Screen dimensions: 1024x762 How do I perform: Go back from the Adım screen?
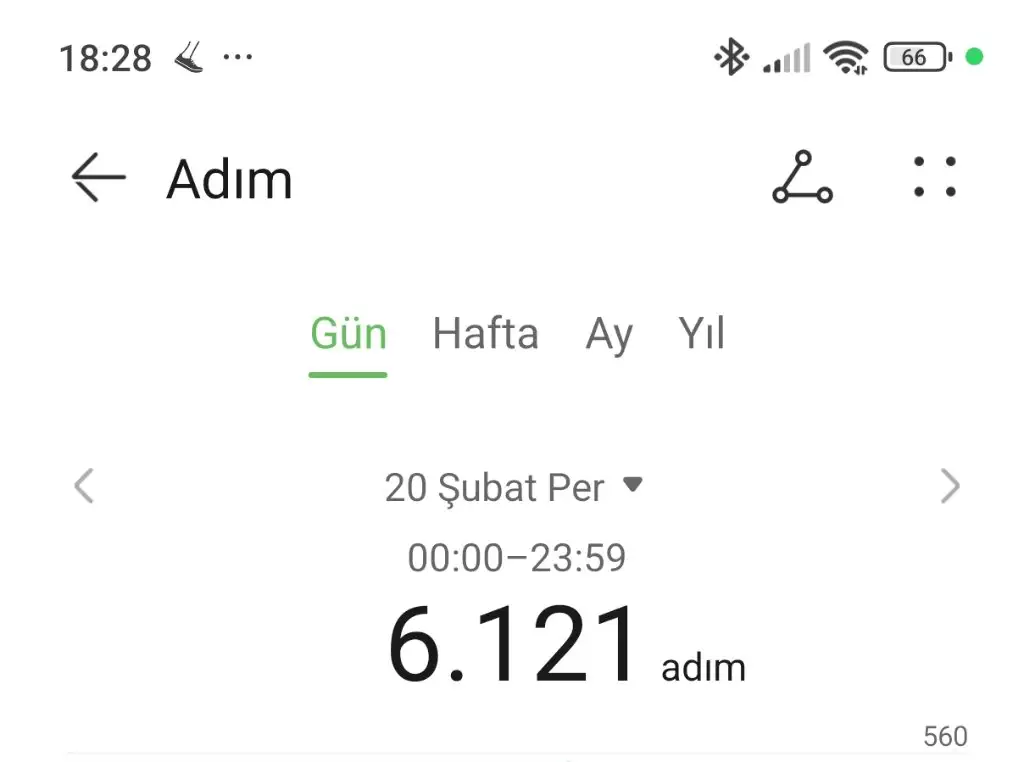coord(98,179)
